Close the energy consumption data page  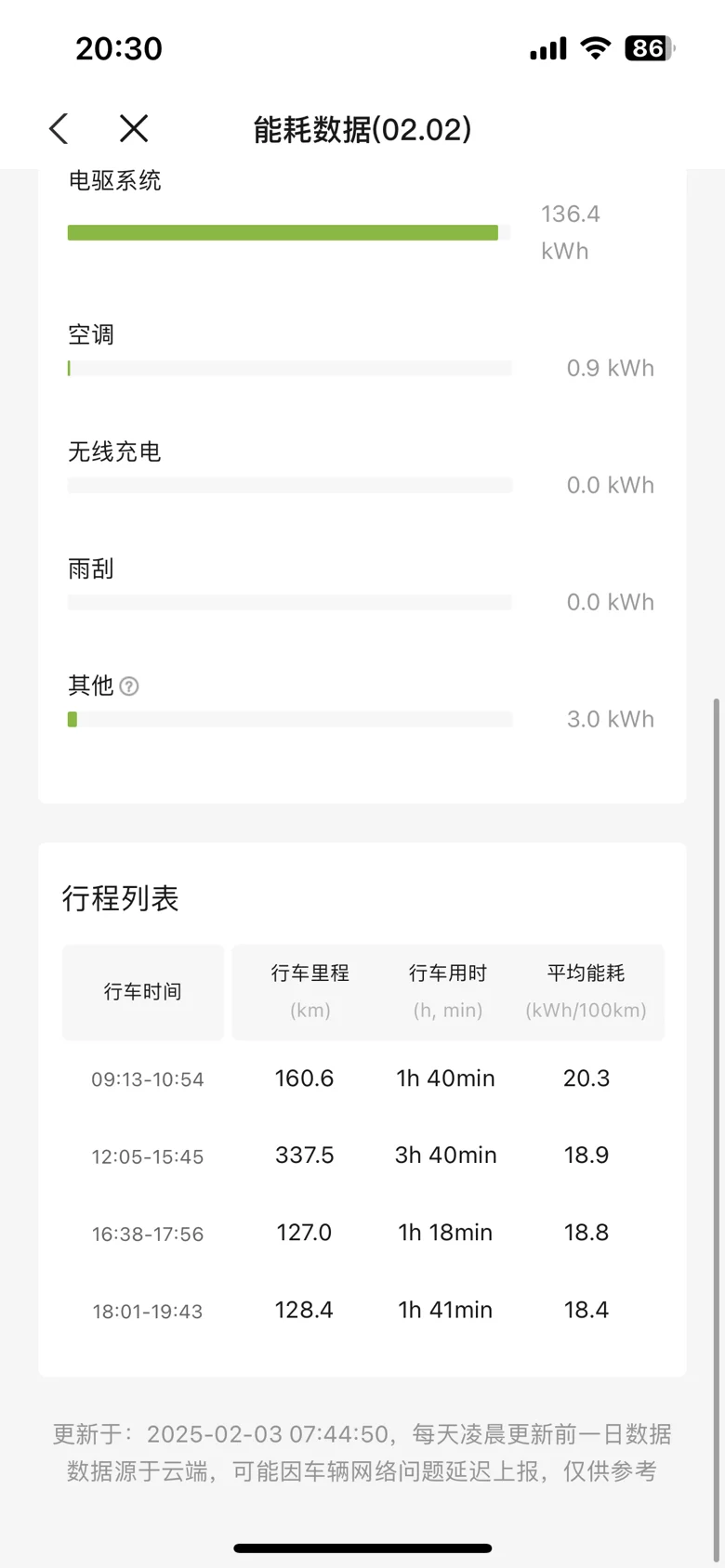(134, 129)
